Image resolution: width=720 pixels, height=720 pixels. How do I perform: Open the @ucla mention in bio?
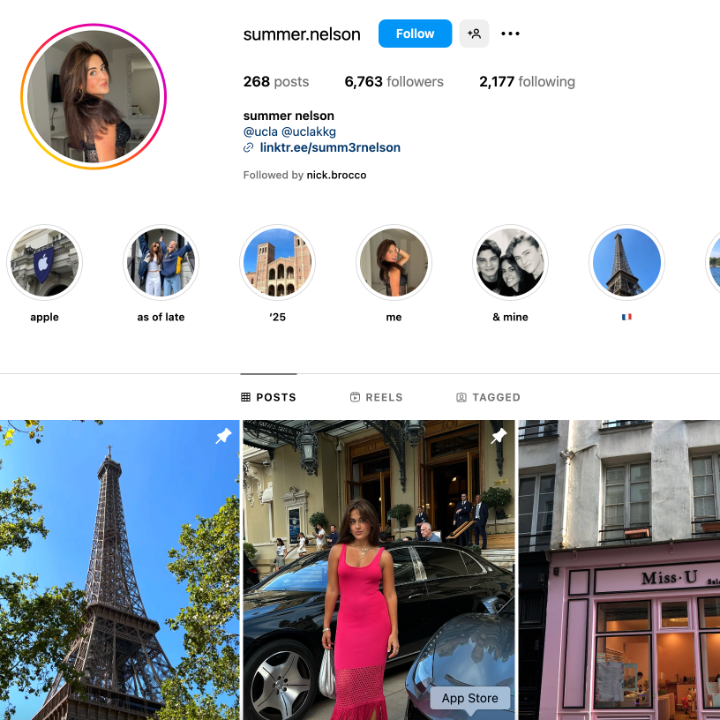(259, 131)
